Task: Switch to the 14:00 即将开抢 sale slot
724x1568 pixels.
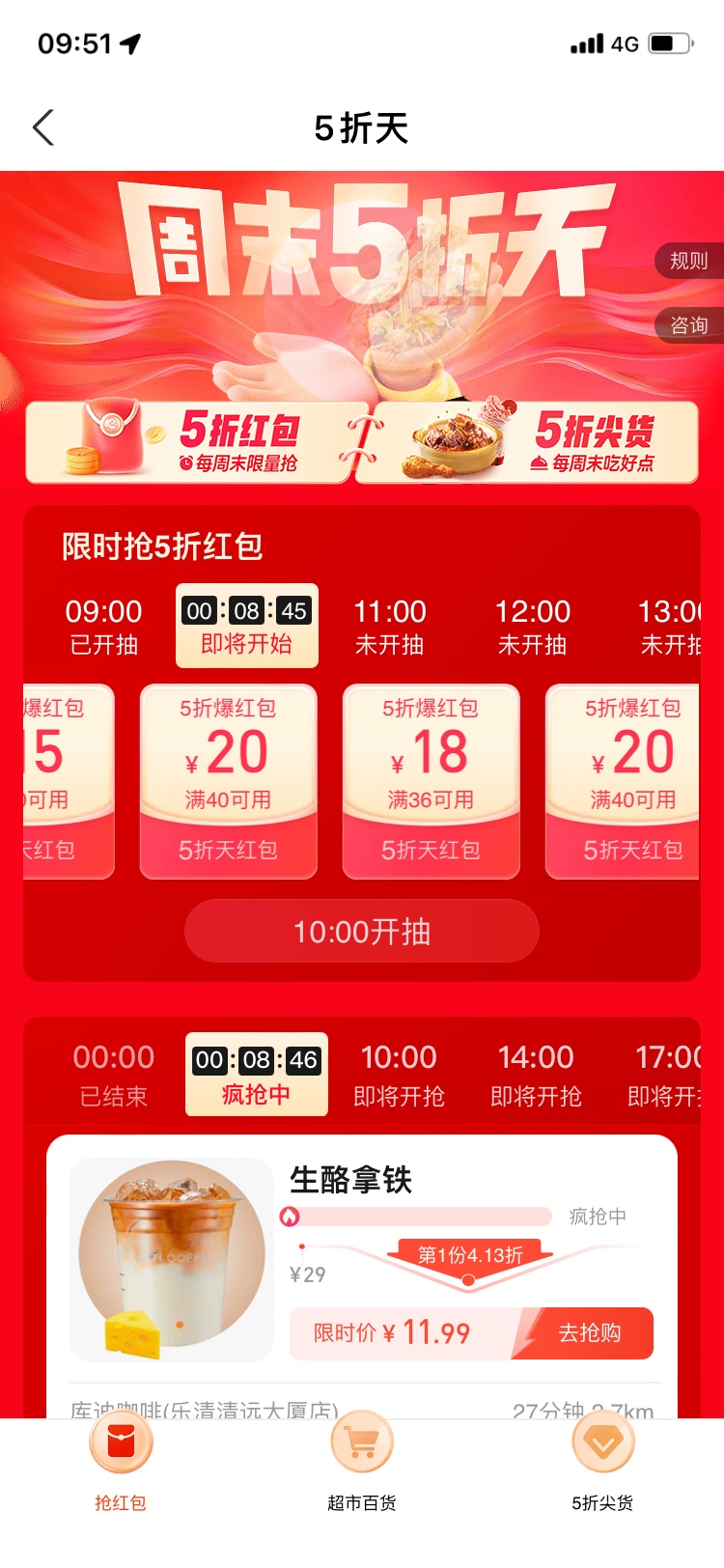Action: (x=536, y=1074)
